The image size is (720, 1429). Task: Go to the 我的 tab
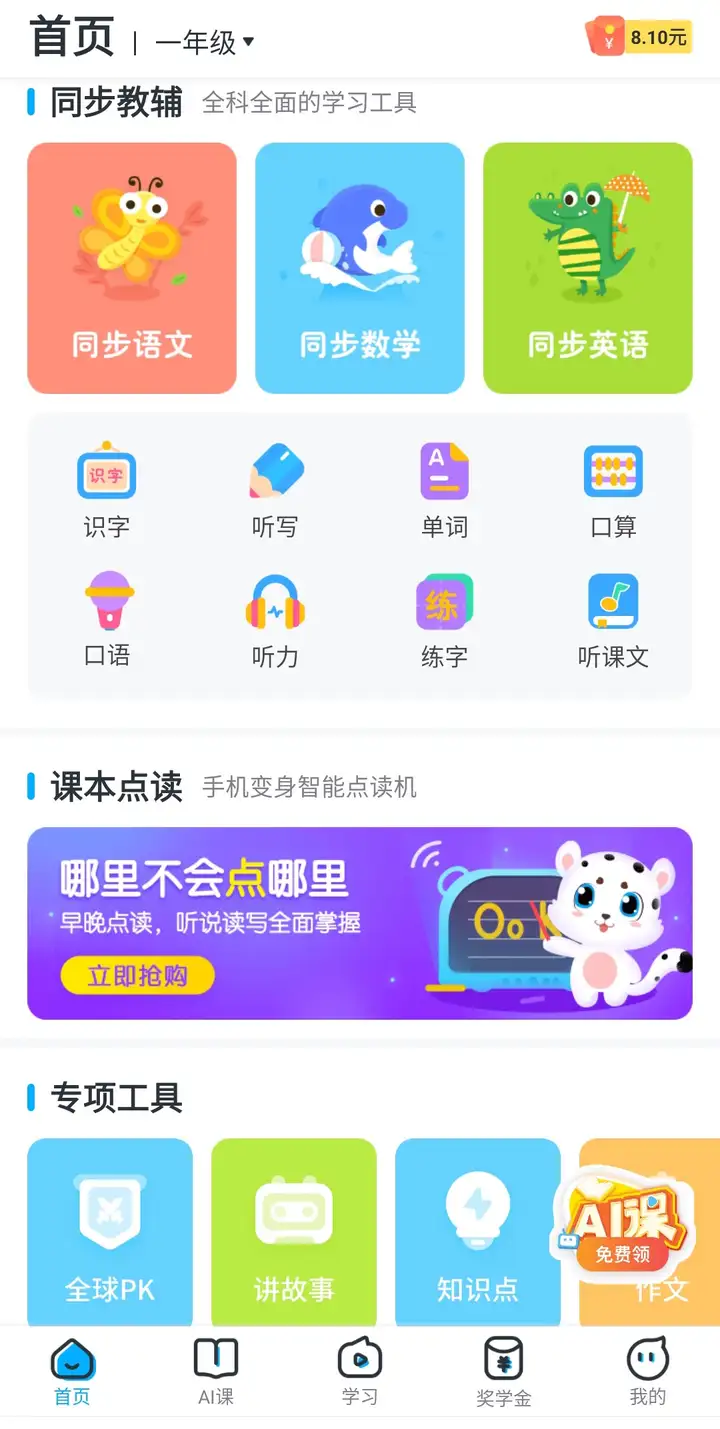pyautogui.click(x=647, y=1372)
